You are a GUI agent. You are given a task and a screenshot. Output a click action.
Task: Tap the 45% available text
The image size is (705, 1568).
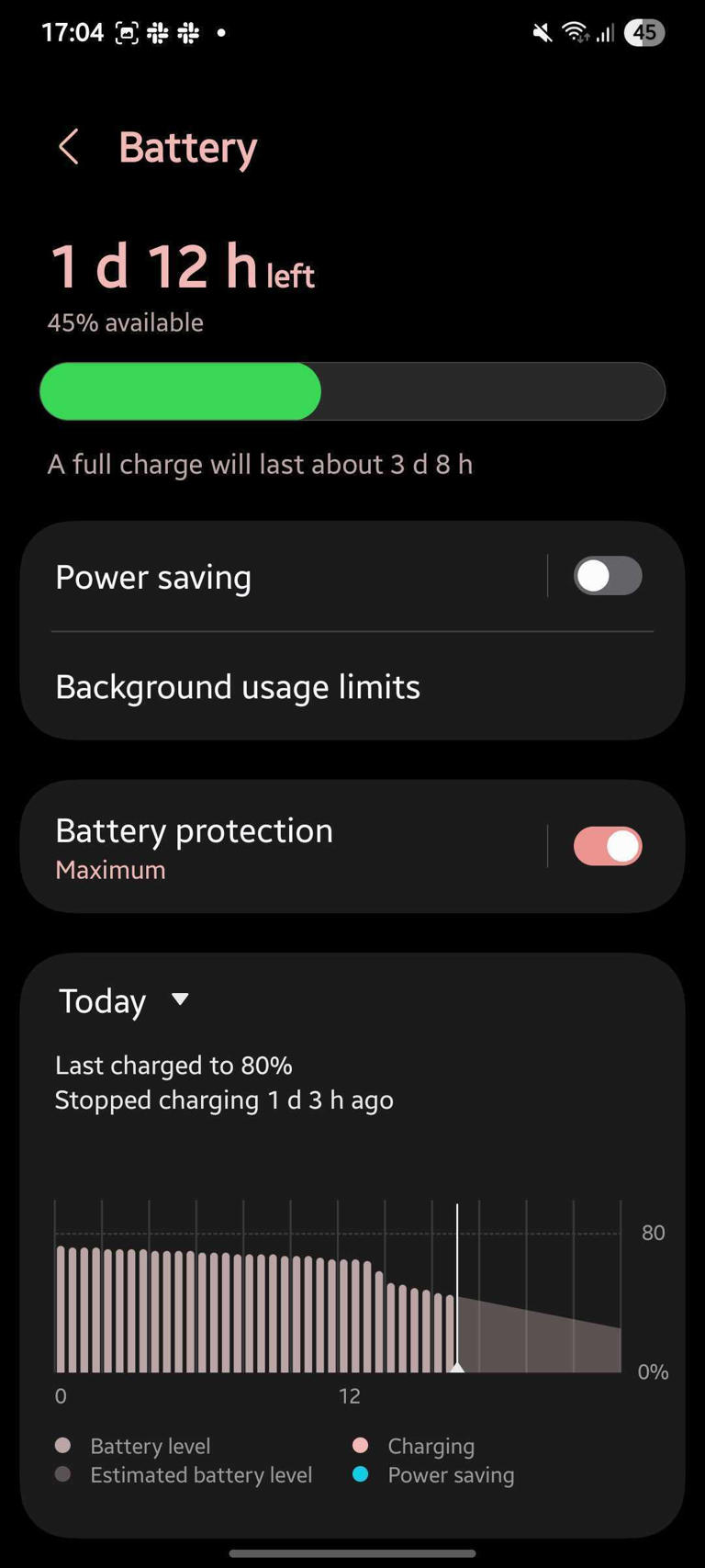tap(124, 322)
